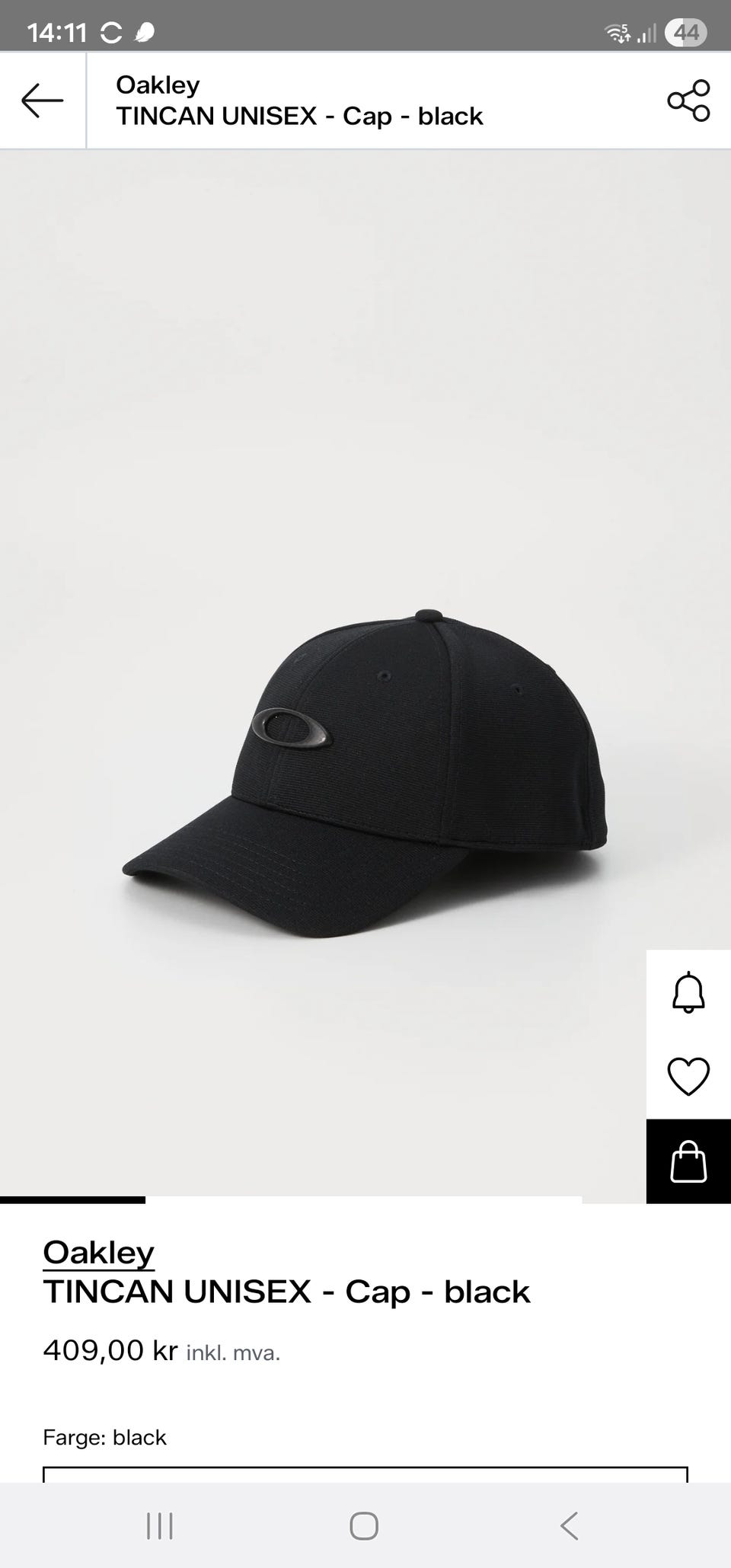Open the underlined Oakley brand link
The image size is (731, 1568).
99,1253
